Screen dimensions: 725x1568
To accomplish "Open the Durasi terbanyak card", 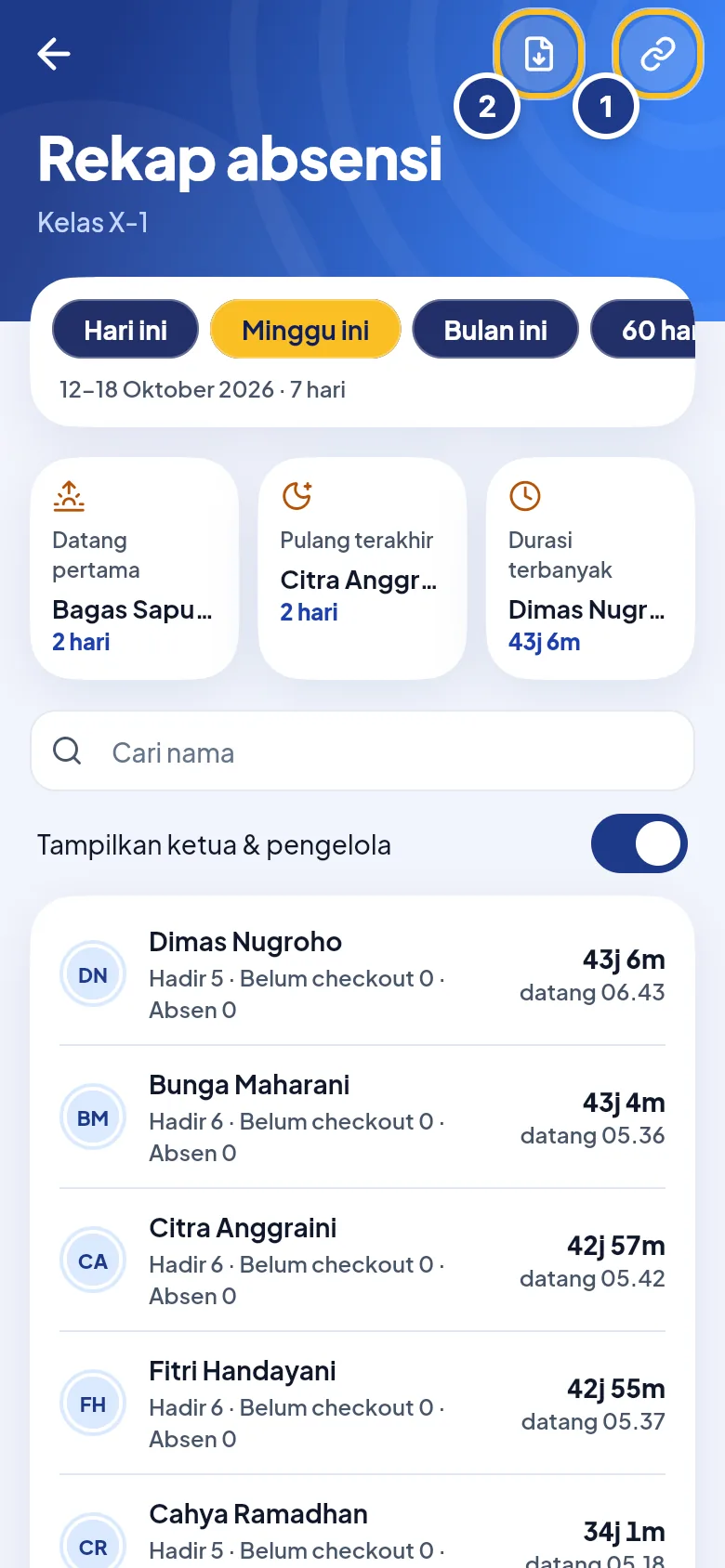I will click(x=590, y=568).
